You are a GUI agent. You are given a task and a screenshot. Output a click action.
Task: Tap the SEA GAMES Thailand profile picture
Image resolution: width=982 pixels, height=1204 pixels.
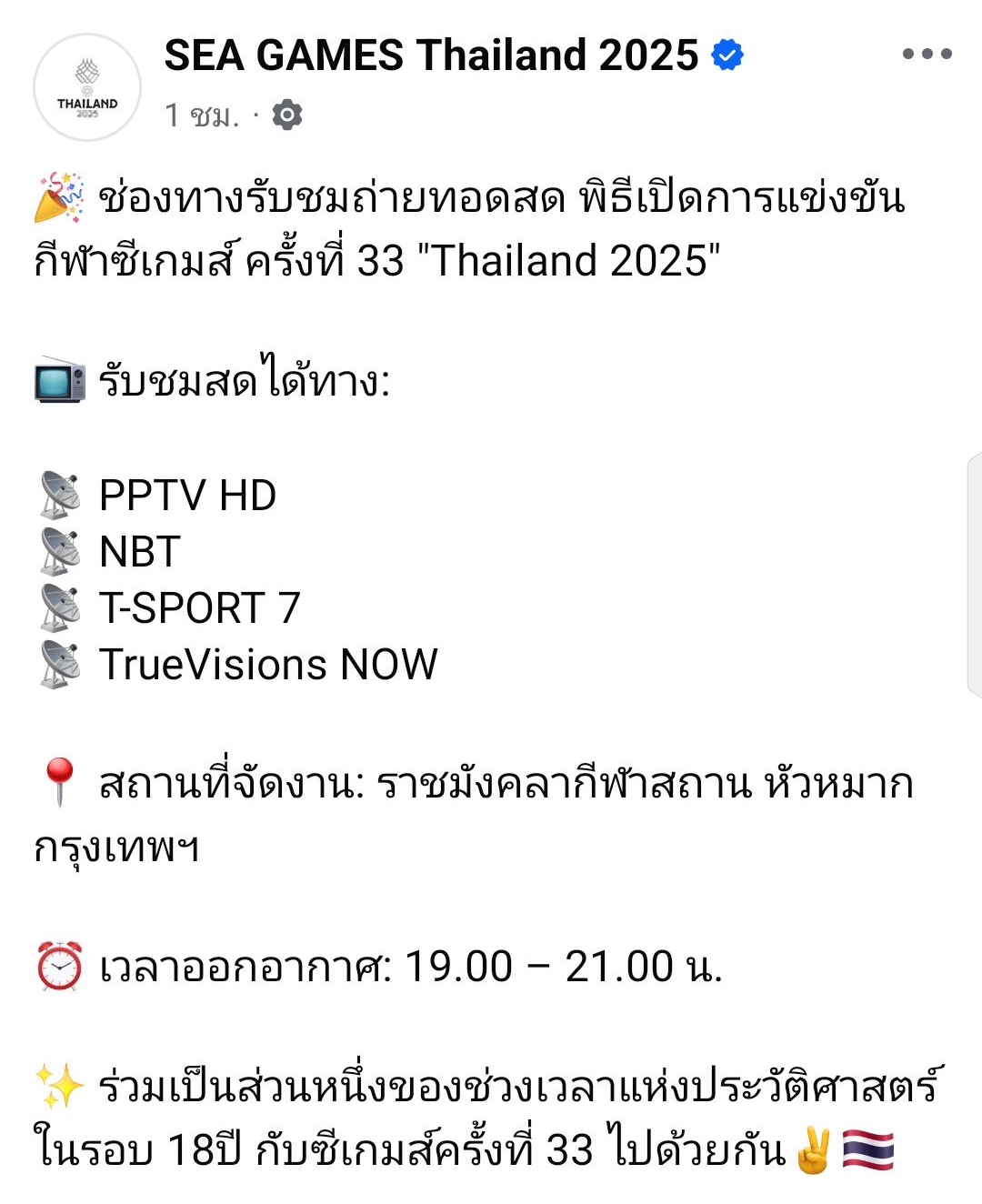(x=87, y=87)
